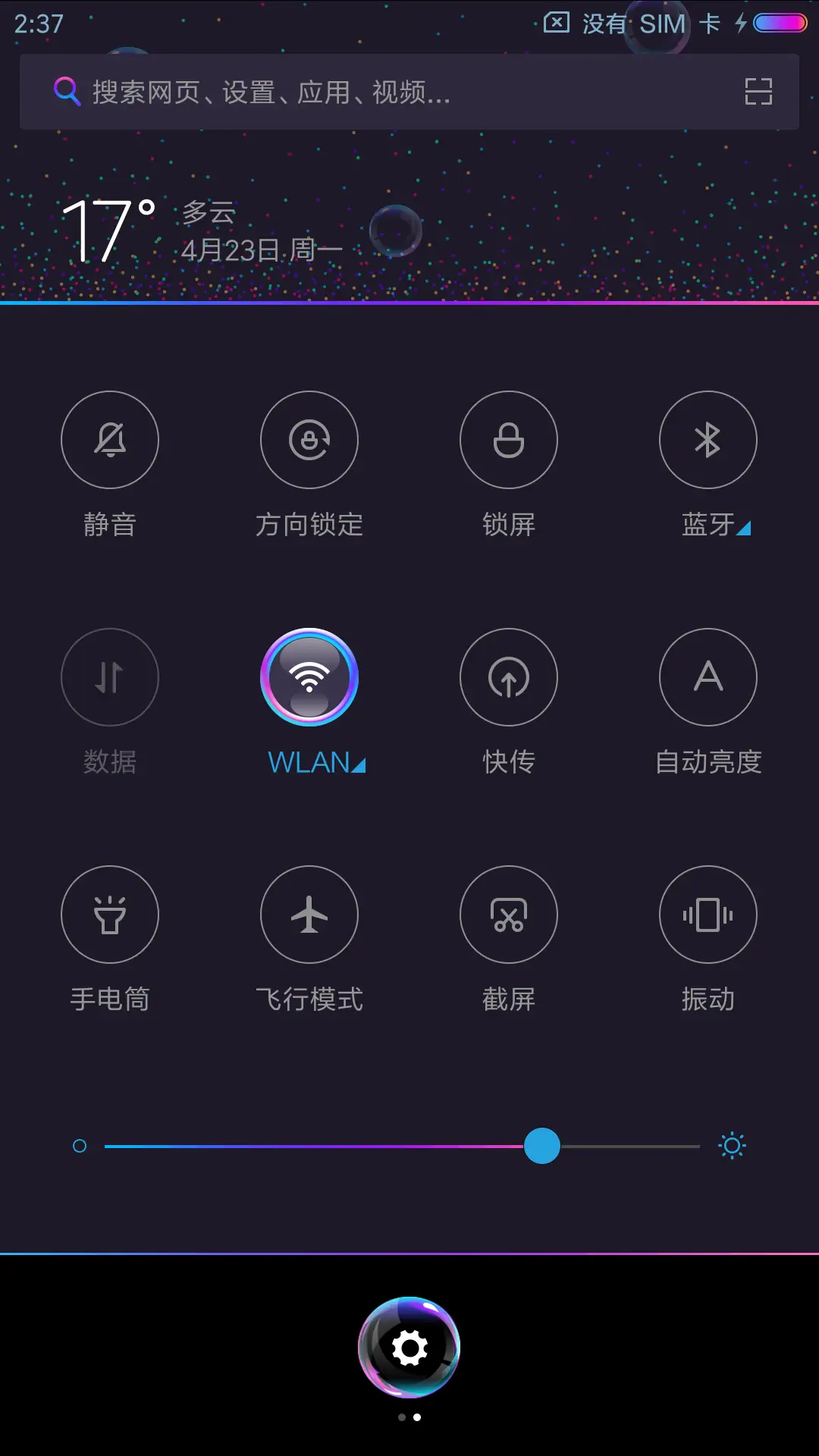Select the orientation lock (方向锁定) icon
The image size is (819, 1456).
[x=309, y=440]
